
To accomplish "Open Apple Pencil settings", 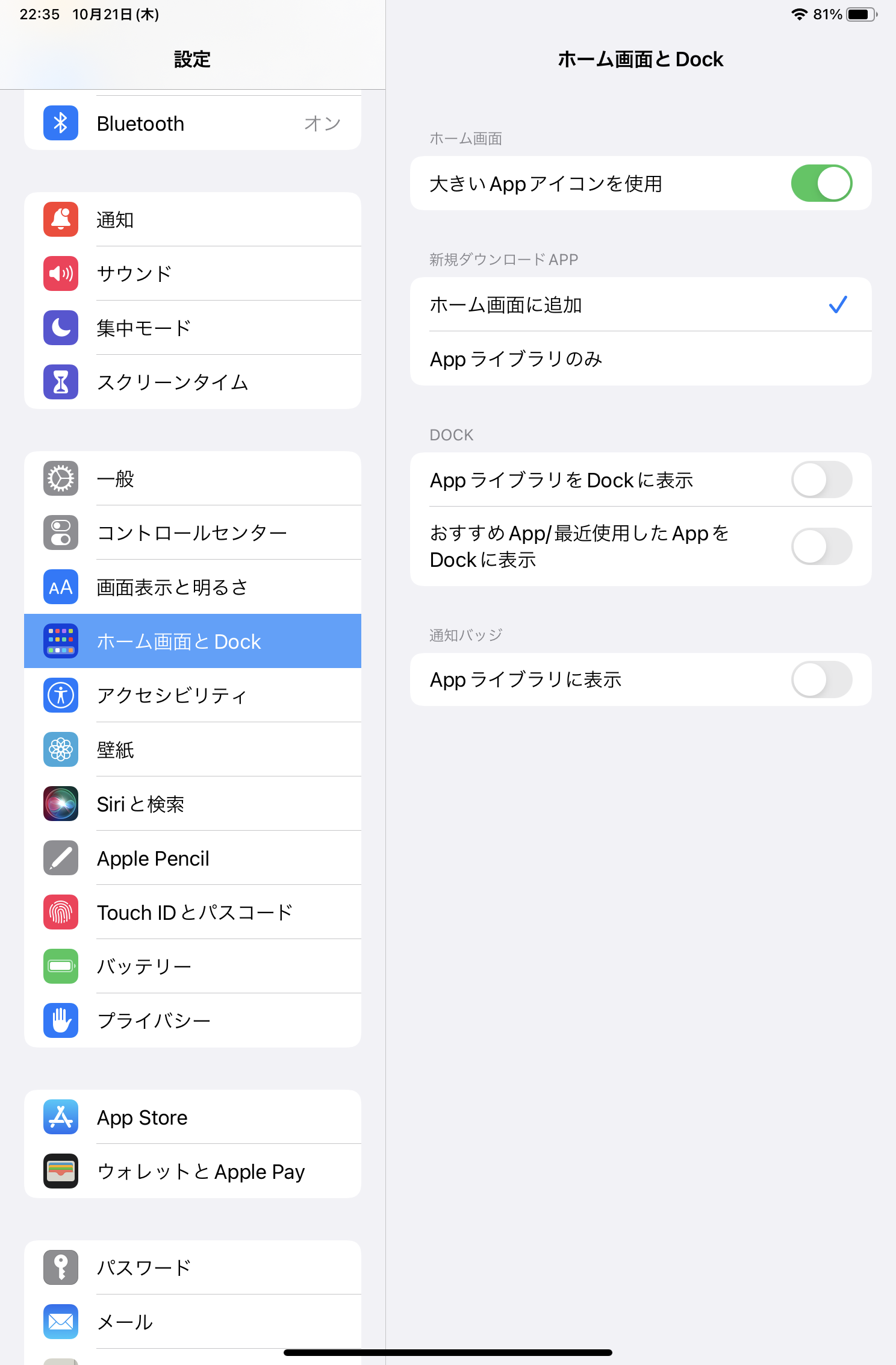I will pyautogui.click(x=192, y=858).
